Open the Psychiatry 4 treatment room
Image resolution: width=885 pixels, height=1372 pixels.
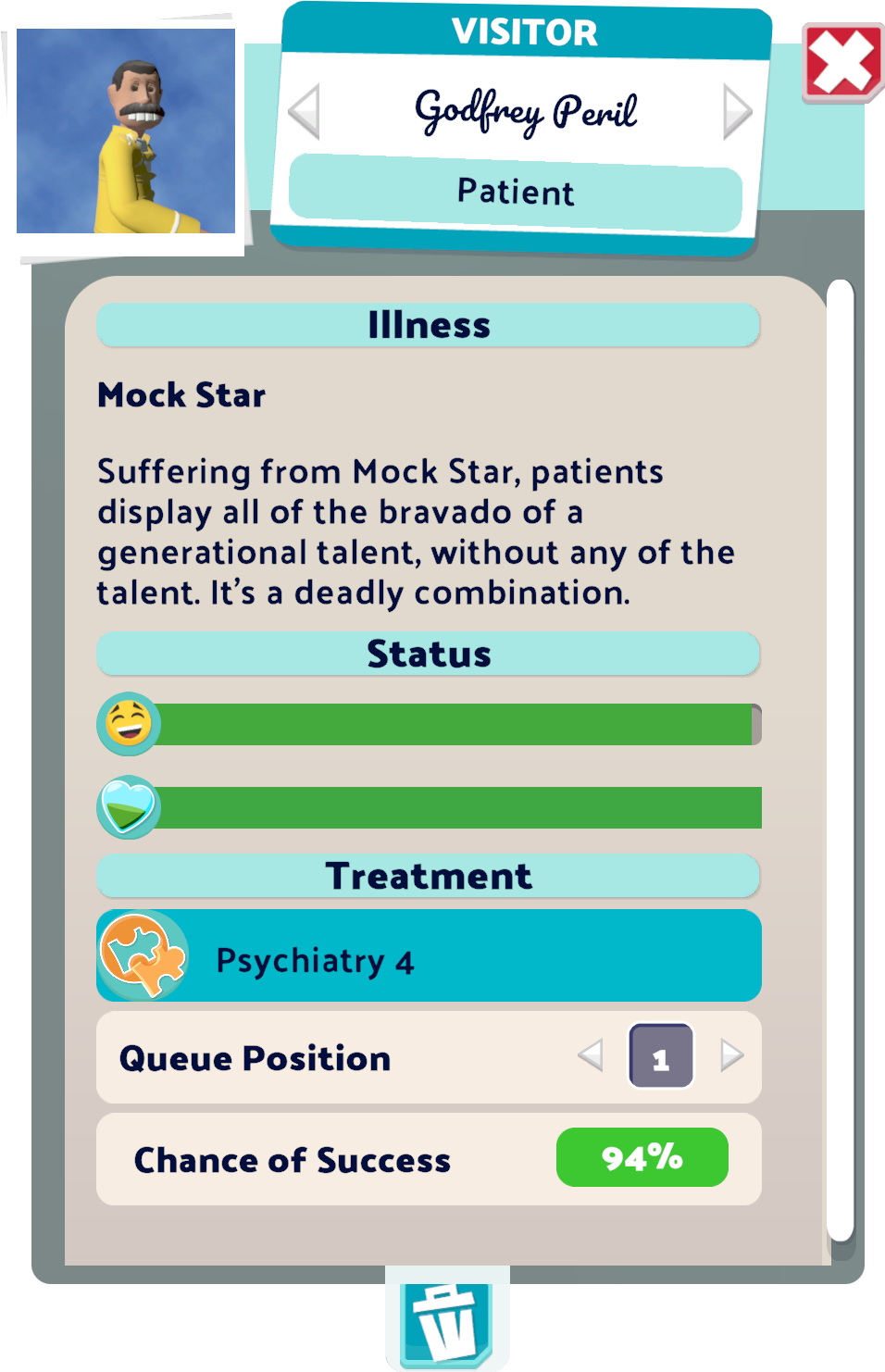(429, 956)
